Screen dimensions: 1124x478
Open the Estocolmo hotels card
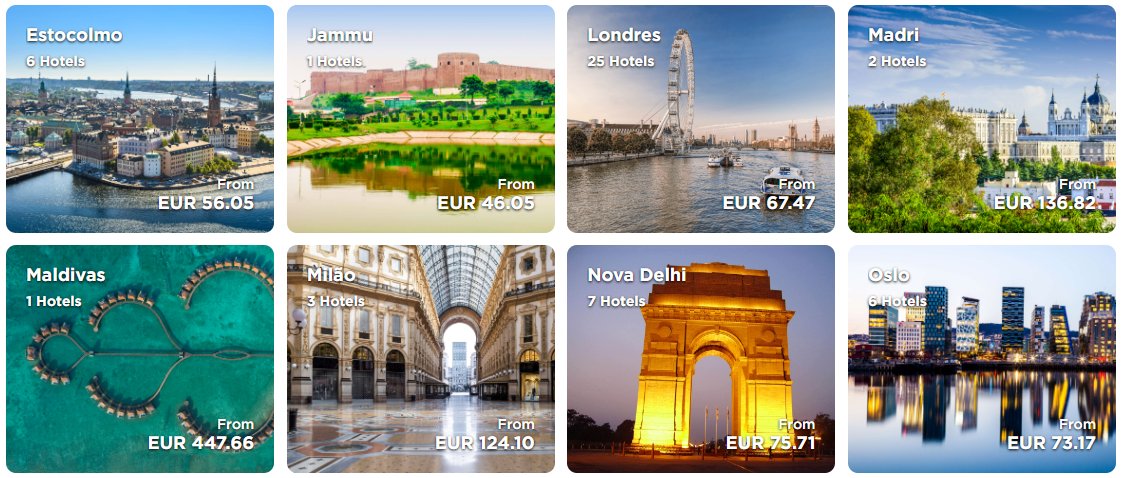click(x=140, y=119)
